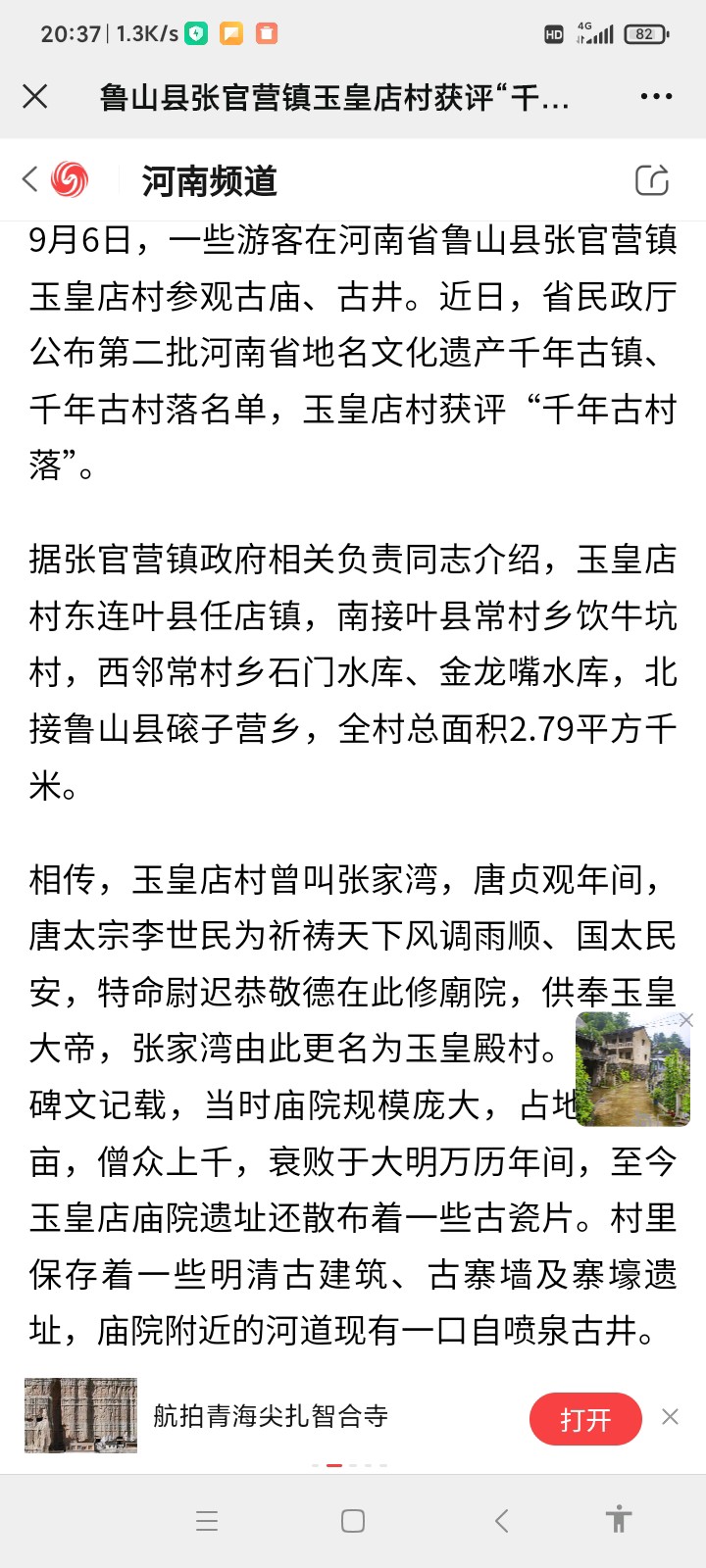This screenshot has width=706, height=1568.
Task: Close the 航拍青海尖扎智合寺 banner
Action: [x=670, y=1417]
